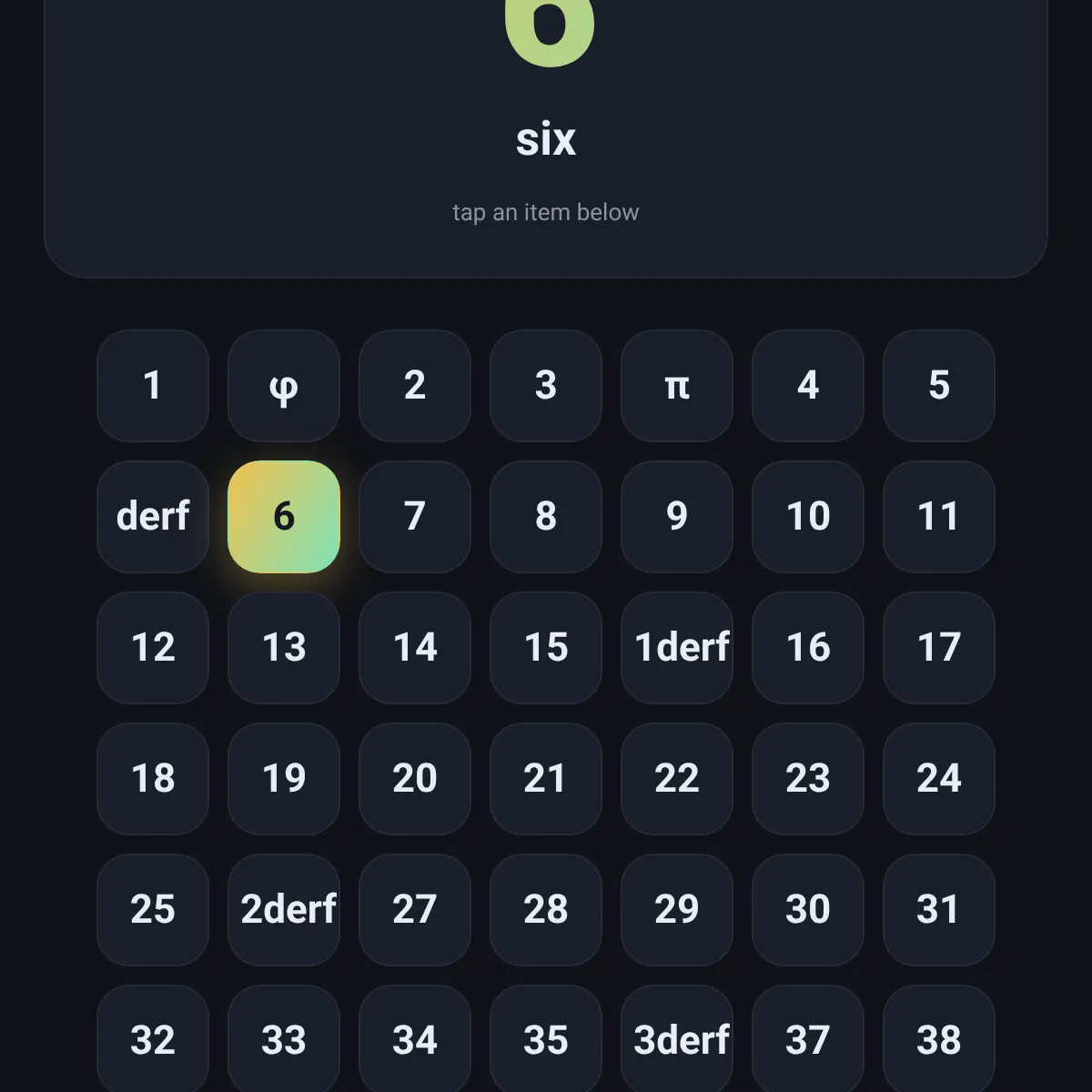
Task: Pick the 2derf tile
Action: [x=284, y=910]
